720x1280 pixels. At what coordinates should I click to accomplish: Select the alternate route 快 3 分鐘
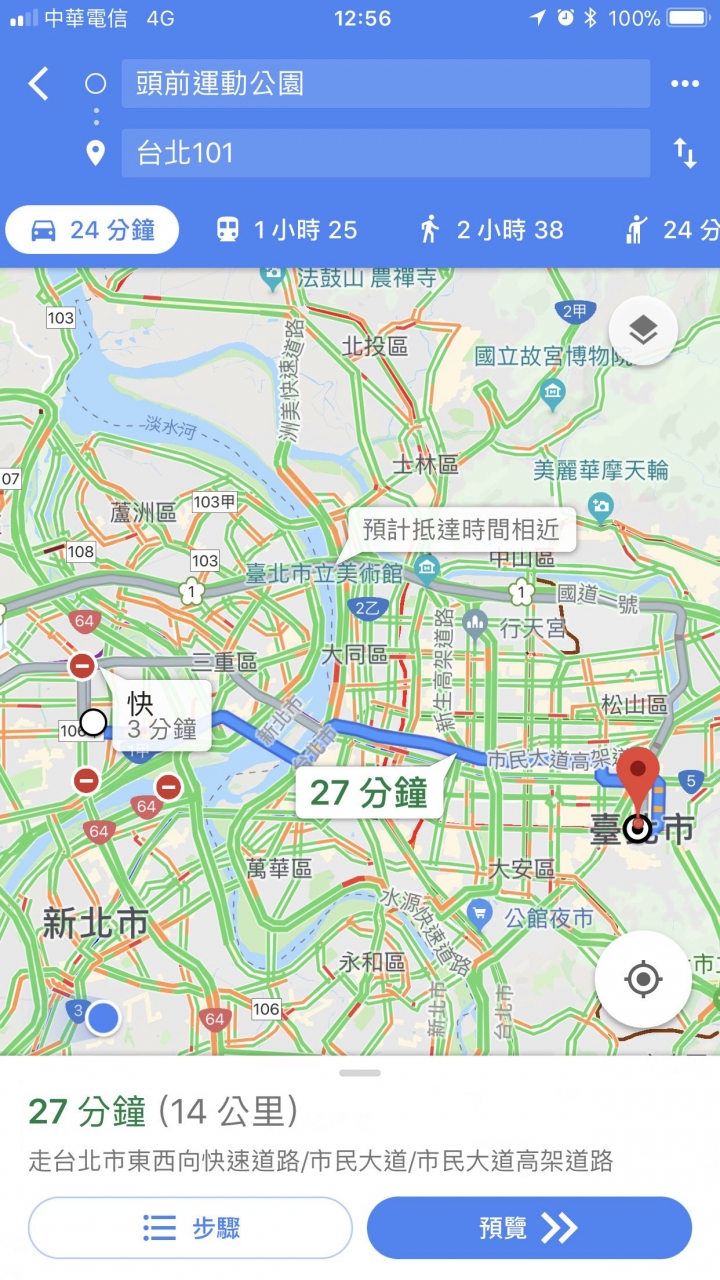click(x=161, y=716)
